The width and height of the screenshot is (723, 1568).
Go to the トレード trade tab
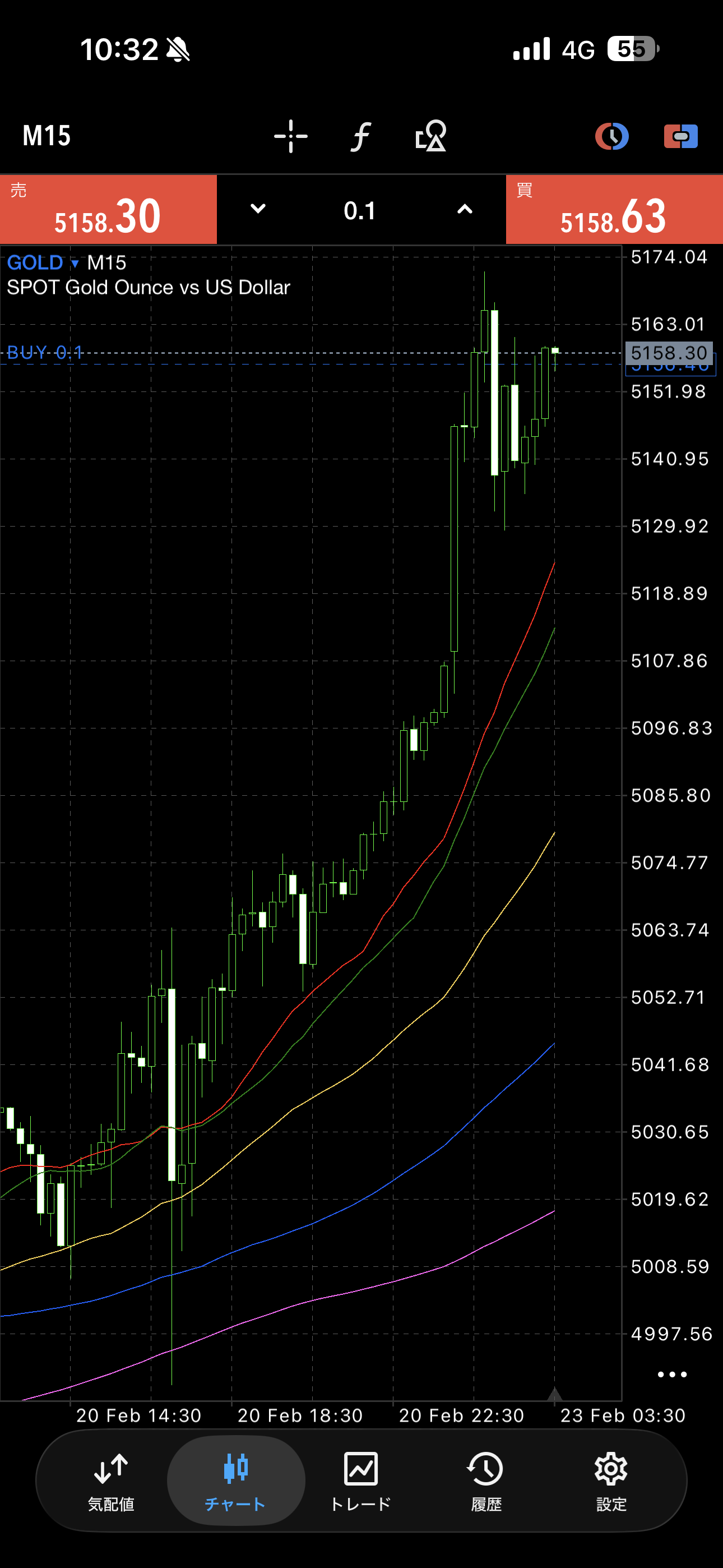click(x=361, y=1480)
